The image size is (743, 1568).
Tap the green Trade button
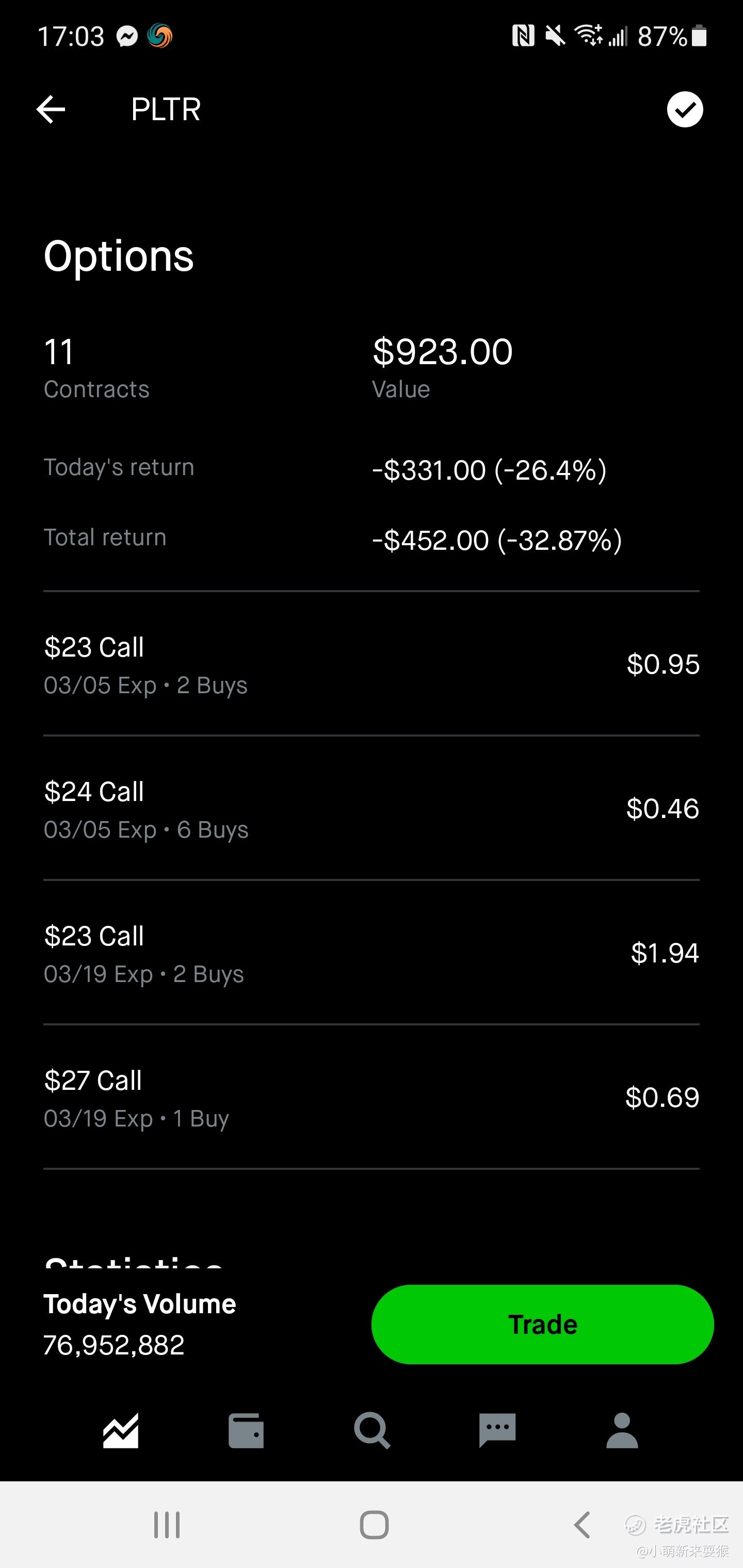pyautogui.click(x=542, y=1325)
